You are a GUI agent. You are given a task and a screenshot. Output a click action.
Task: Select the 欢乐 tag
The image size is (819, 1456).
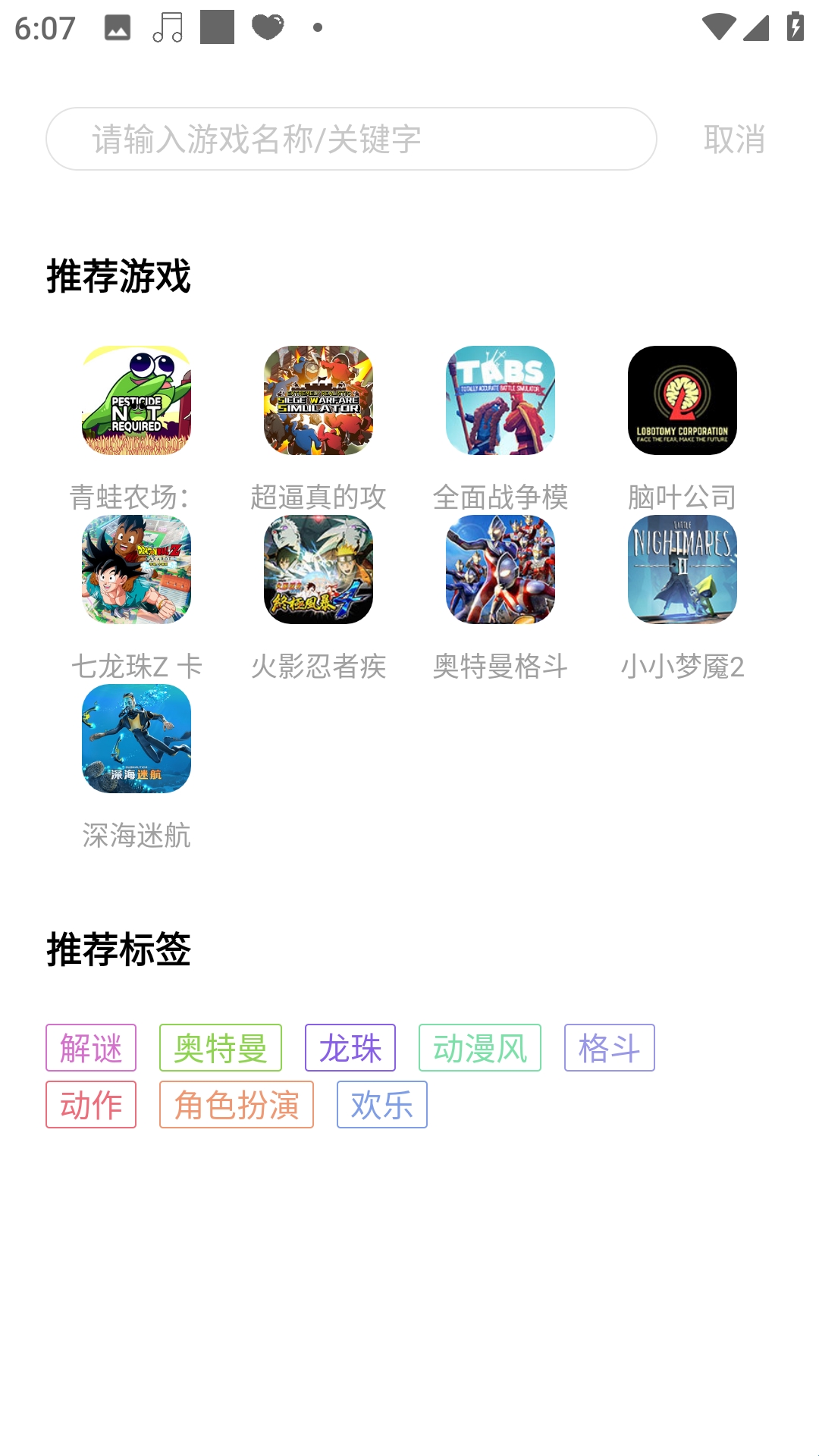pos(382,1105)
